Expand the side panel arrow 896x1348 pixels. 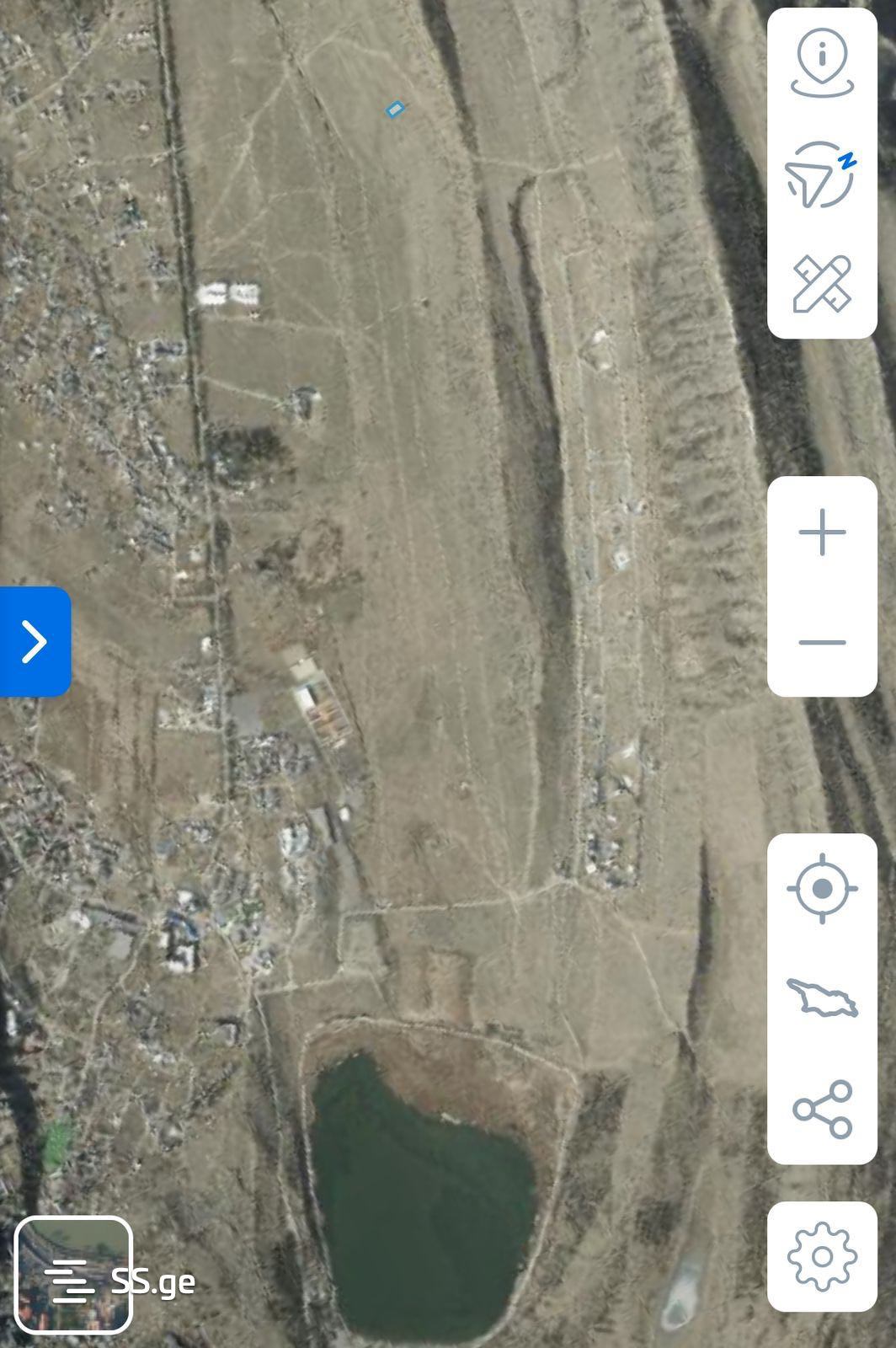34,642
